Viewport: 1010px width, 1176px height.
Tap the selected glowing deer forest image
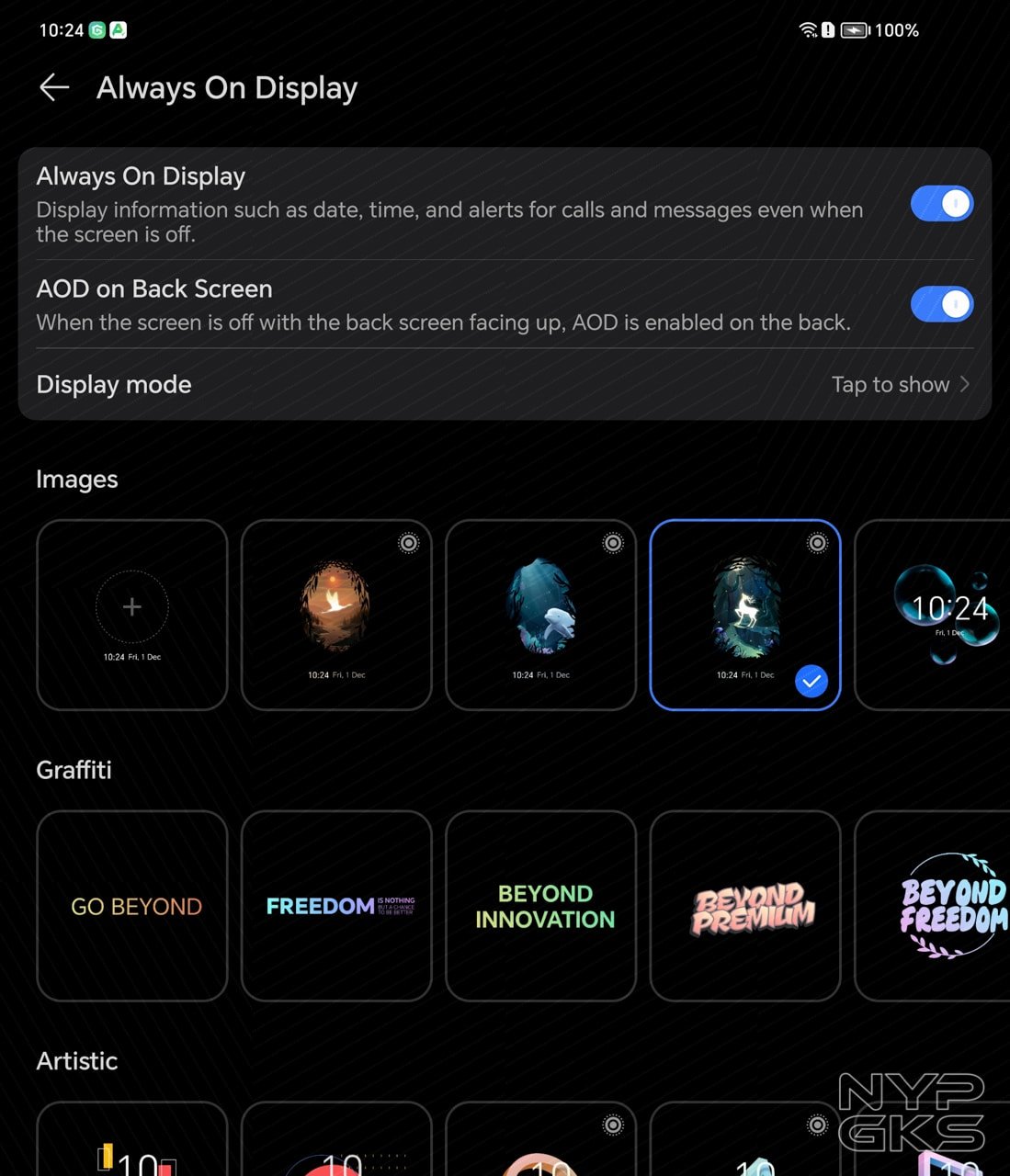(x=744, y=615)
